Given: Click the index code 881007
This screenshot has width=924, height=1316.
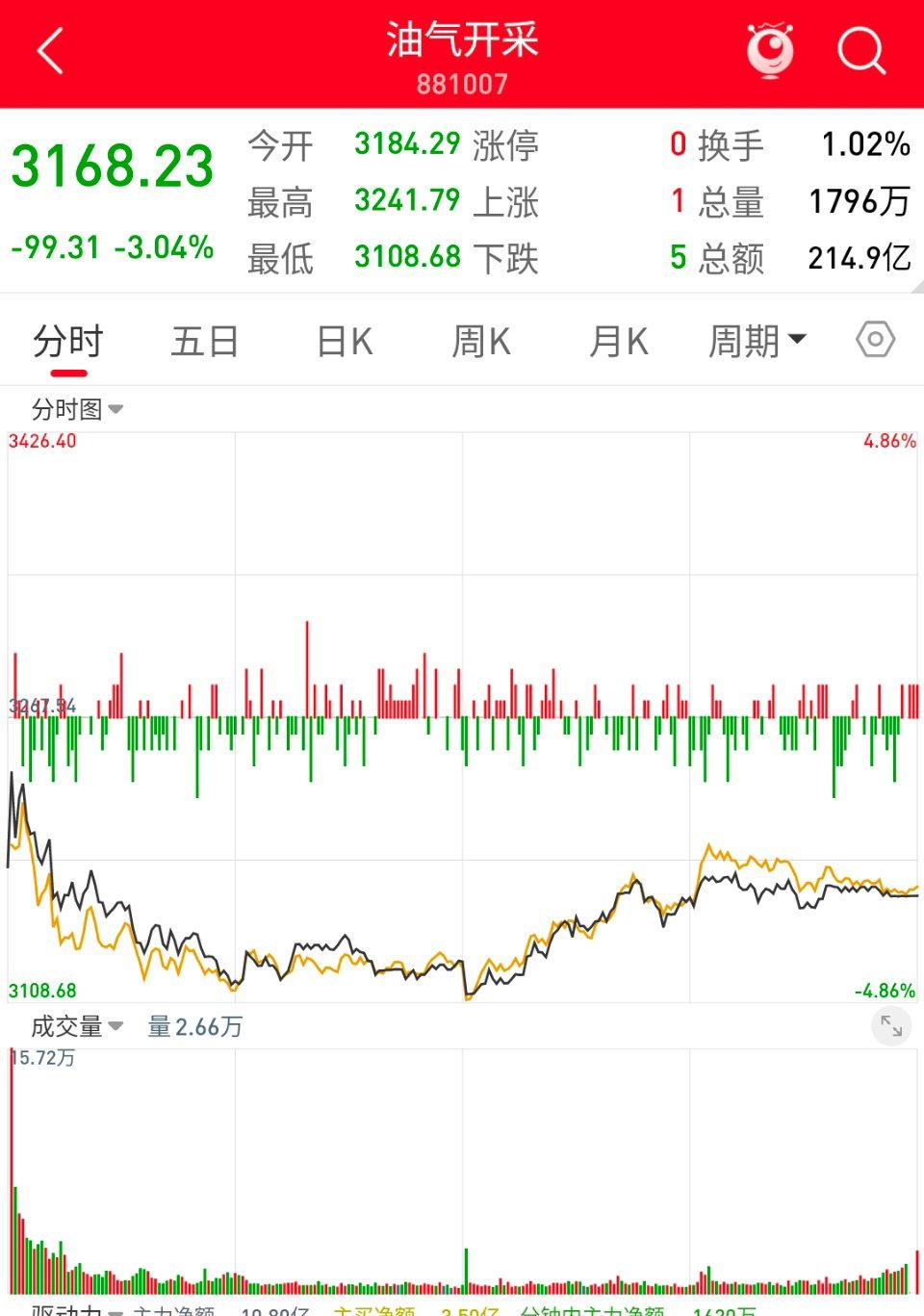Looking at the screenshot, I should click(x=461, y=84).
